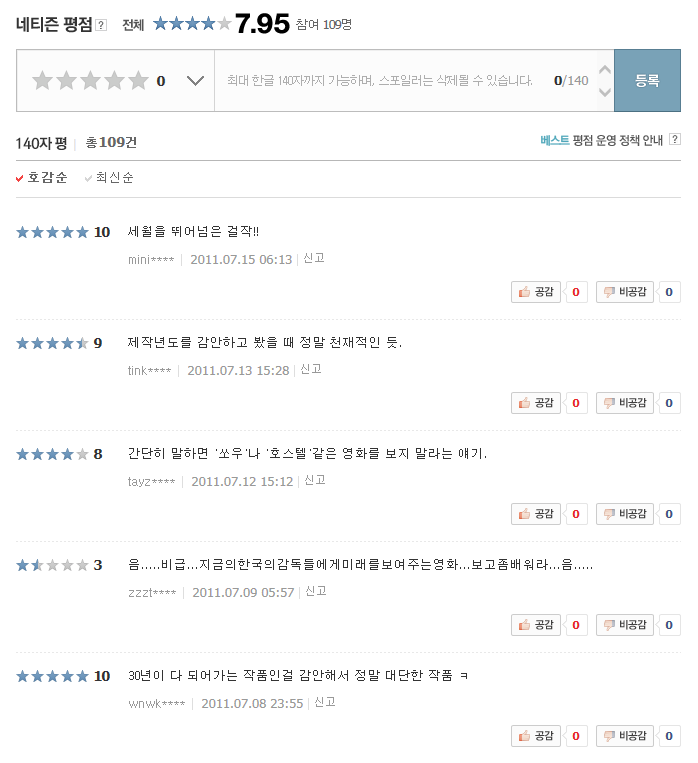The image size is (698, 763).
Task: Open help icon next to 네티즌 평점
Action: tap(101, 25)
